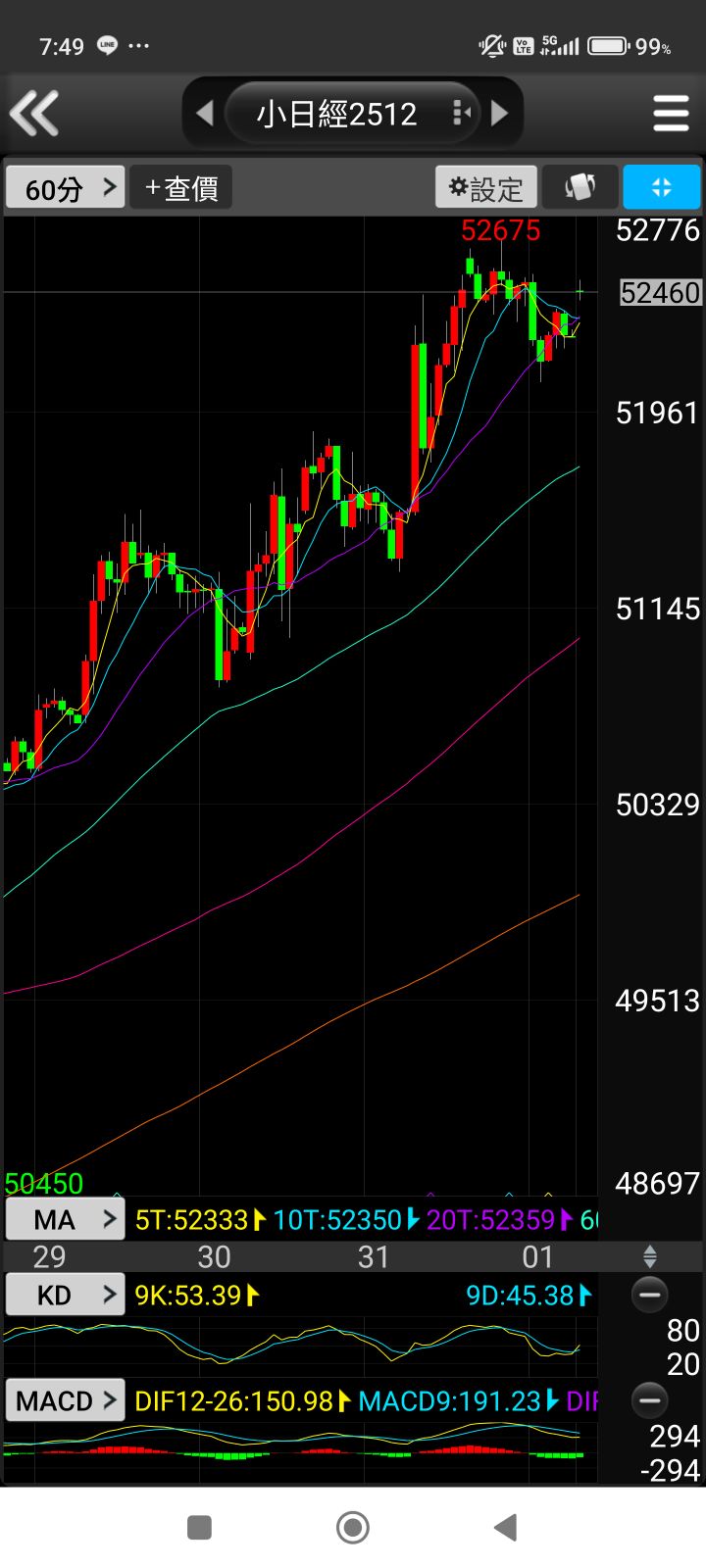Image resolution: width=706 pixels, height=1568 pixels.
Task: Remove the KD sub-chart with minus button
Action: point(649,1295)
